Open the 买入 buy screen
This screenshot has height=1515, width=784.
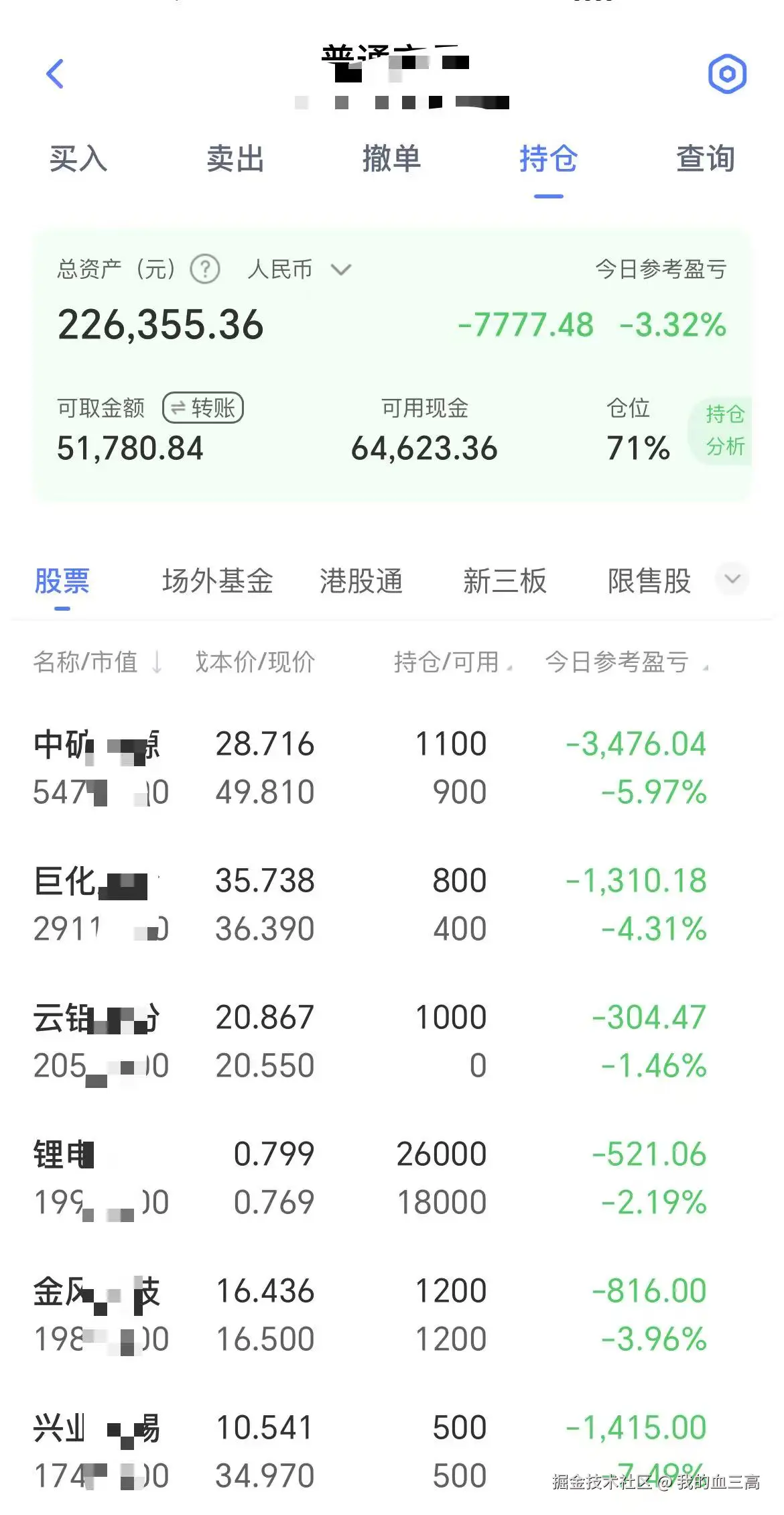click(78, 160)
